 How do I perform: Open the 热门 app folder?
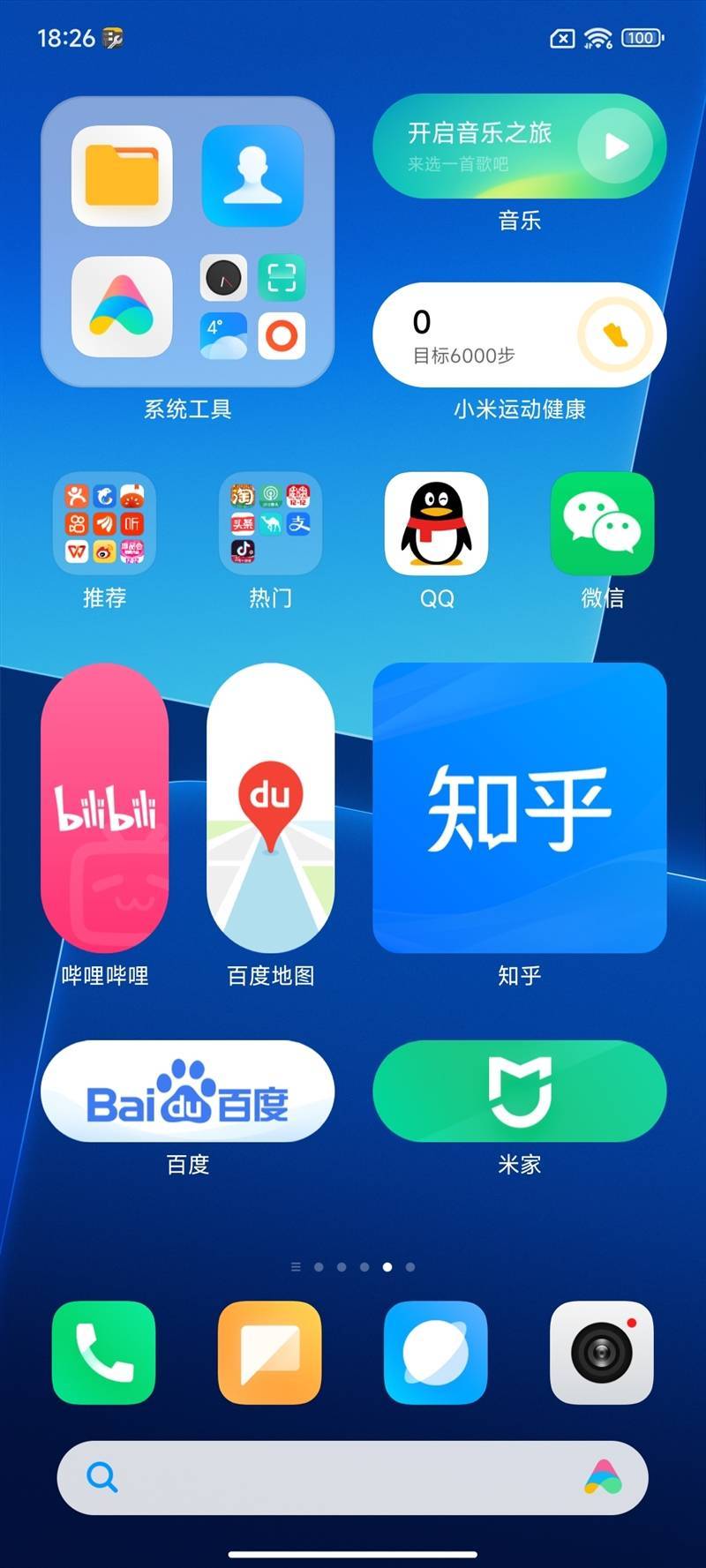pos(270,523)
